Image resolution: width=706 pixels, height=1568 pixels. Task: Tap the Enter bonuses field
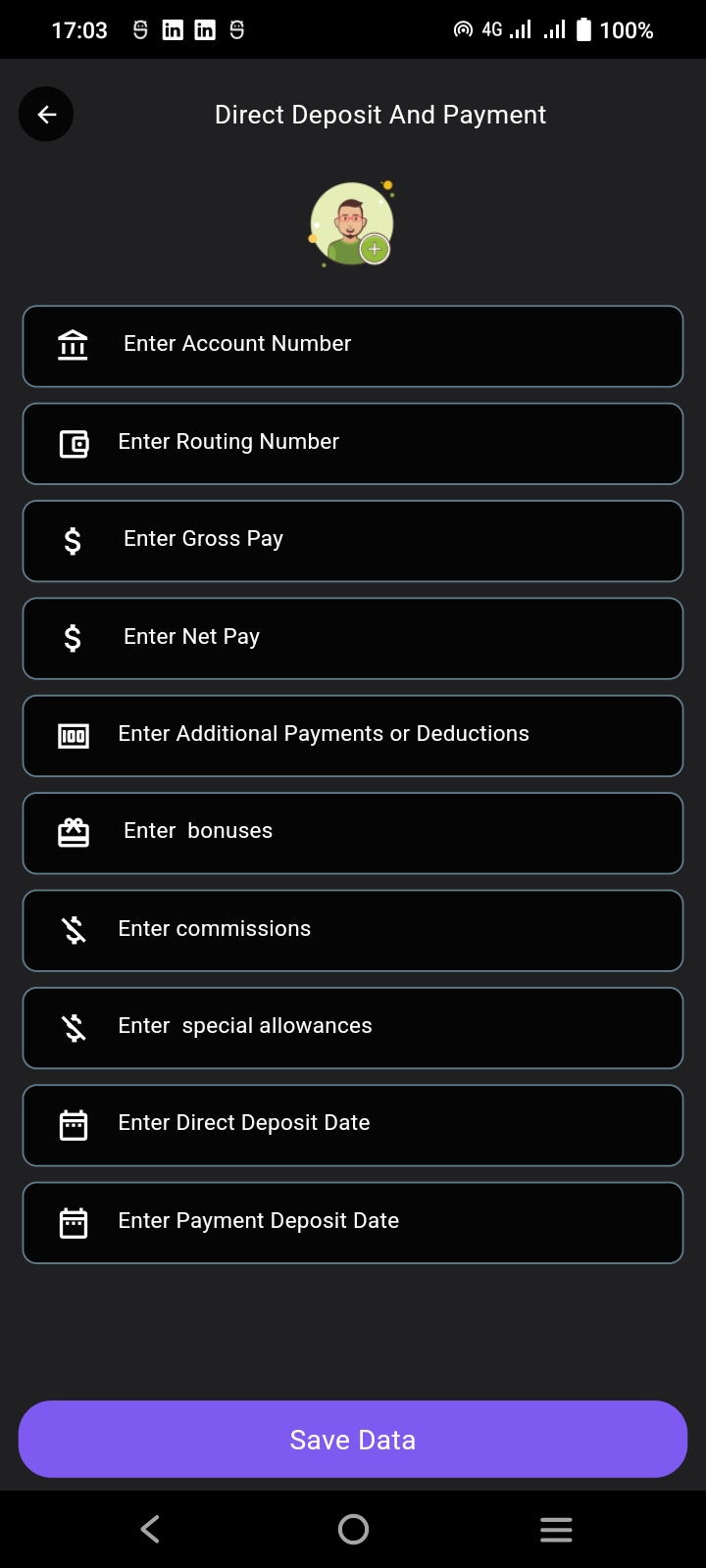tap(353, 832)
